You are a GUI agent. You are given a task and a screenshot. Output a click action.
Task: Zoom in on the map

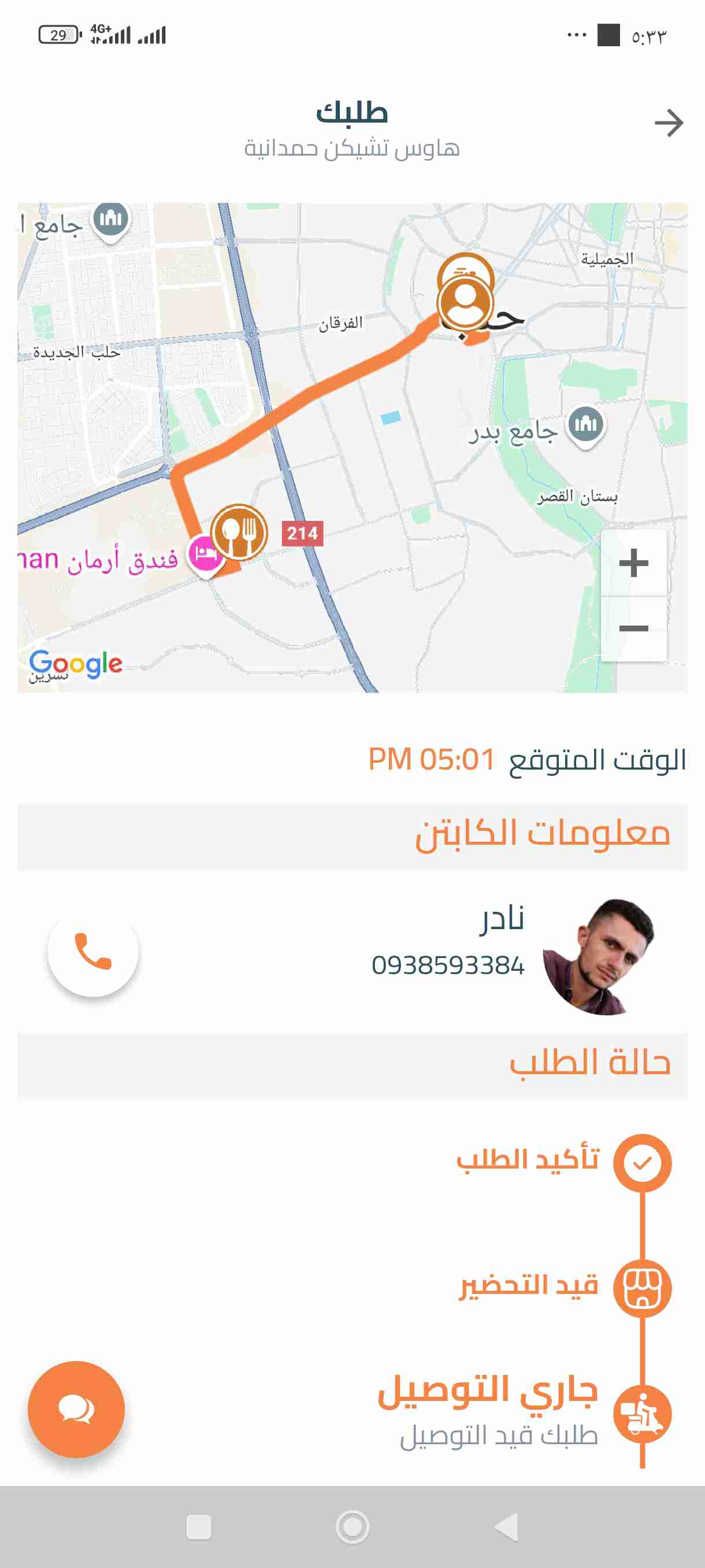pyautogui.click(x=633, y=563)
